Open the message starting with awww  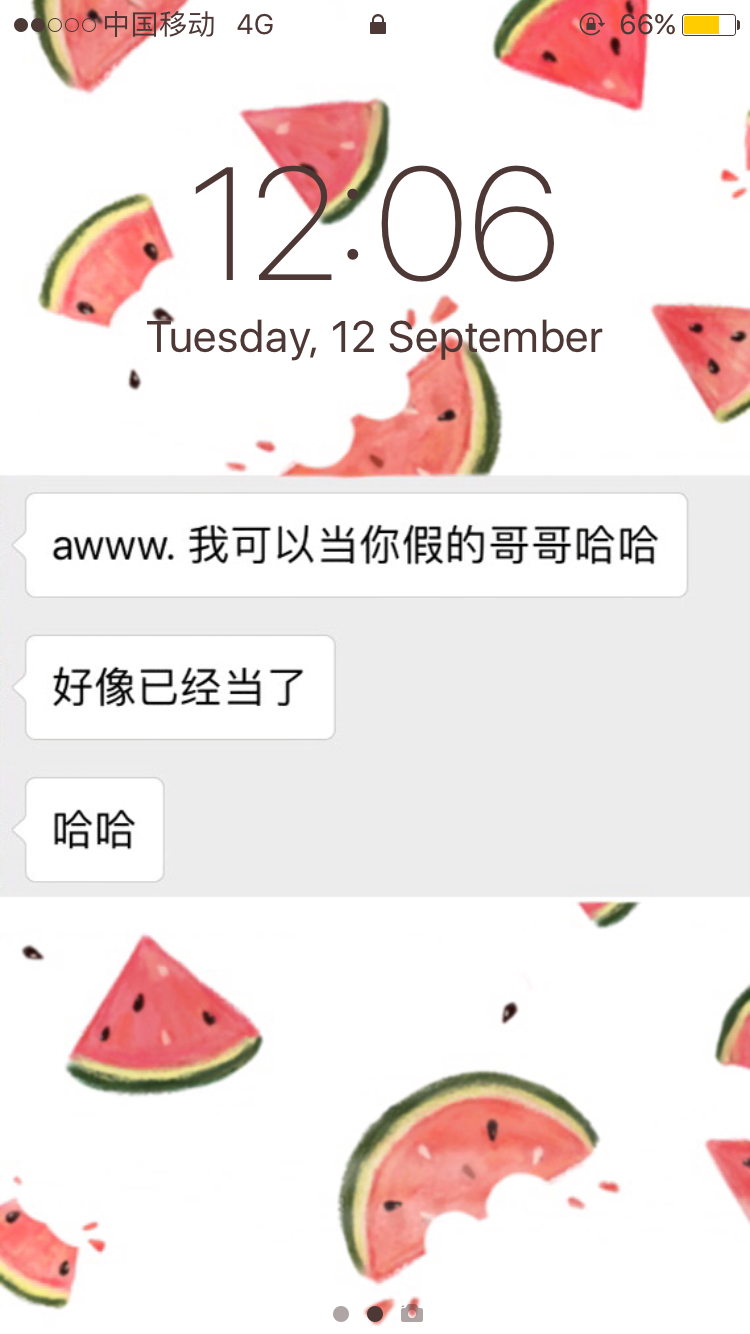tap(356, 543)
